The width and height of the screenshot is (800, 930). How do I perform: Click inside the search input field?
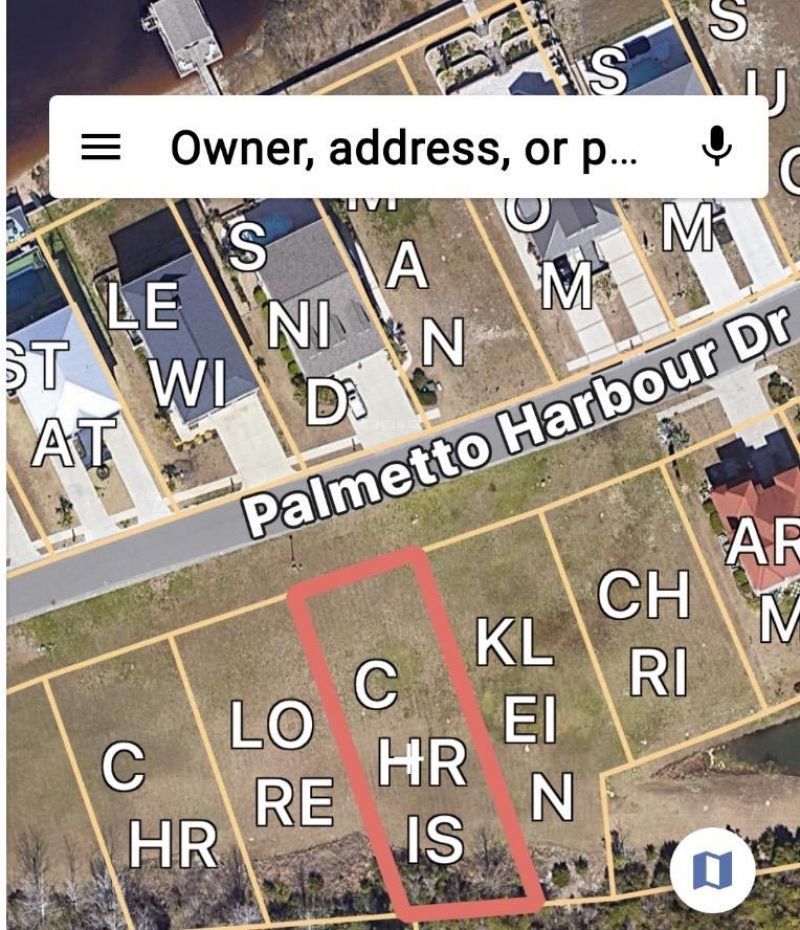tap(400, 147)
